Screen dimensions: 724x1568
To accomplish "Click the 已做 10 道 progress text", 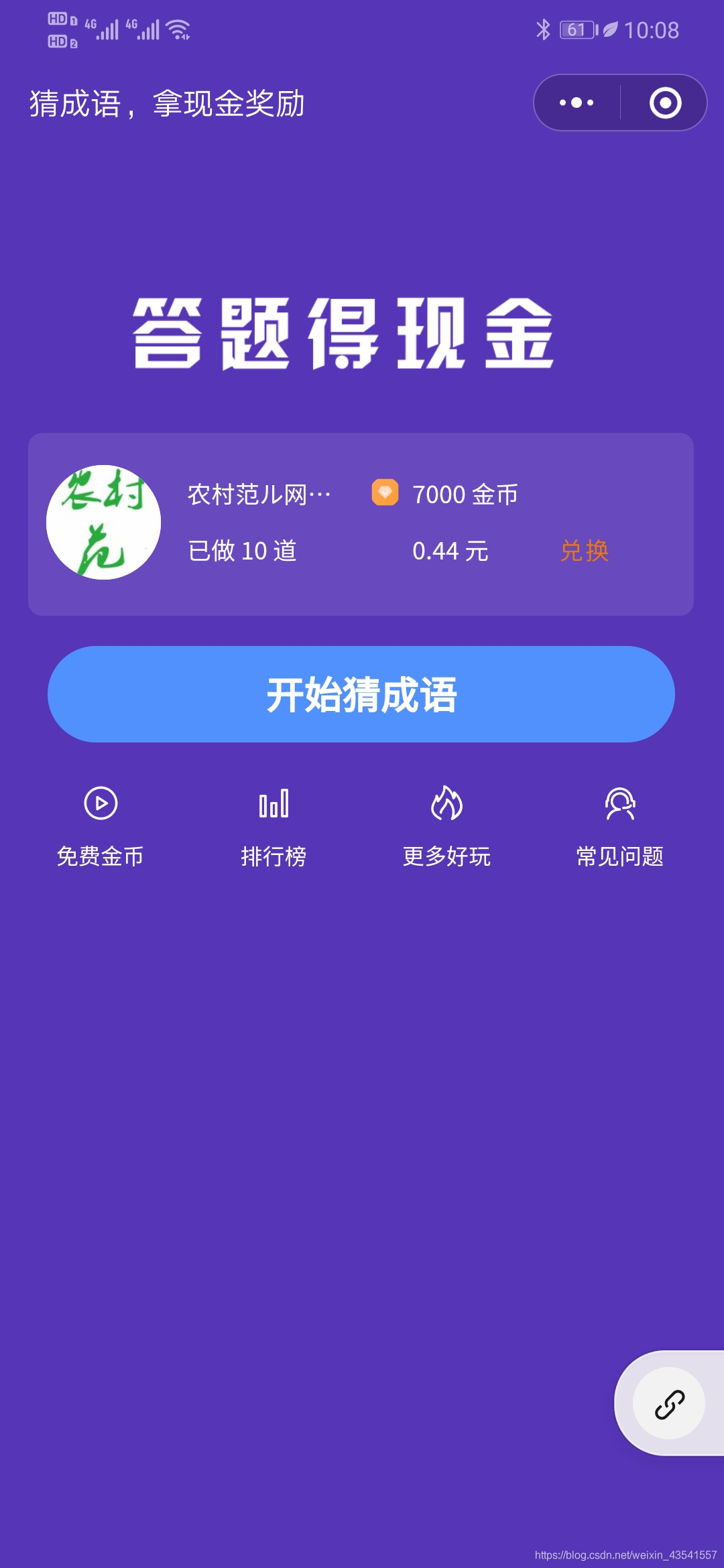I will tap(243, 551).
